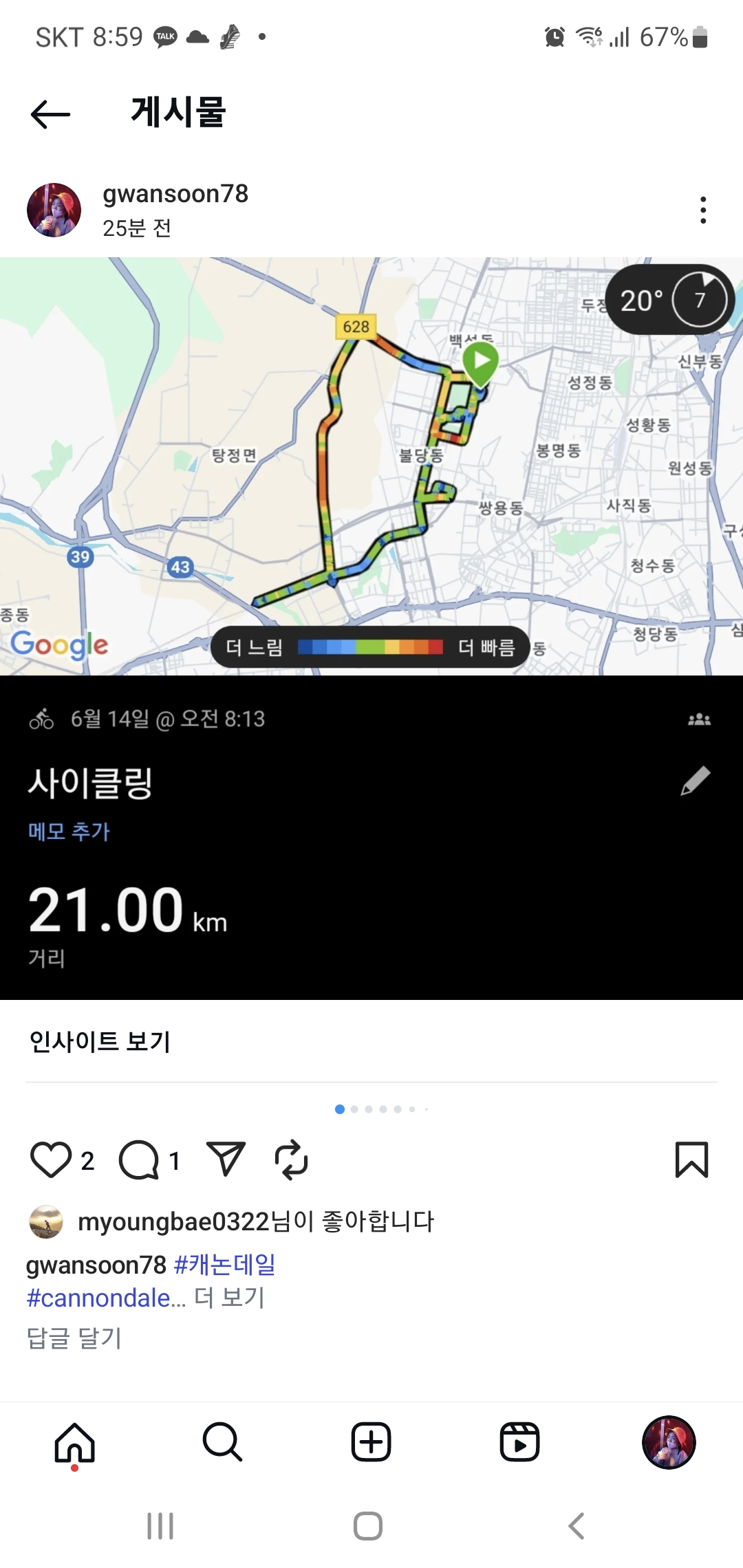Switch to the Reels tab
Viewport: 743px width, 1568px height.
pos(519,1442)
